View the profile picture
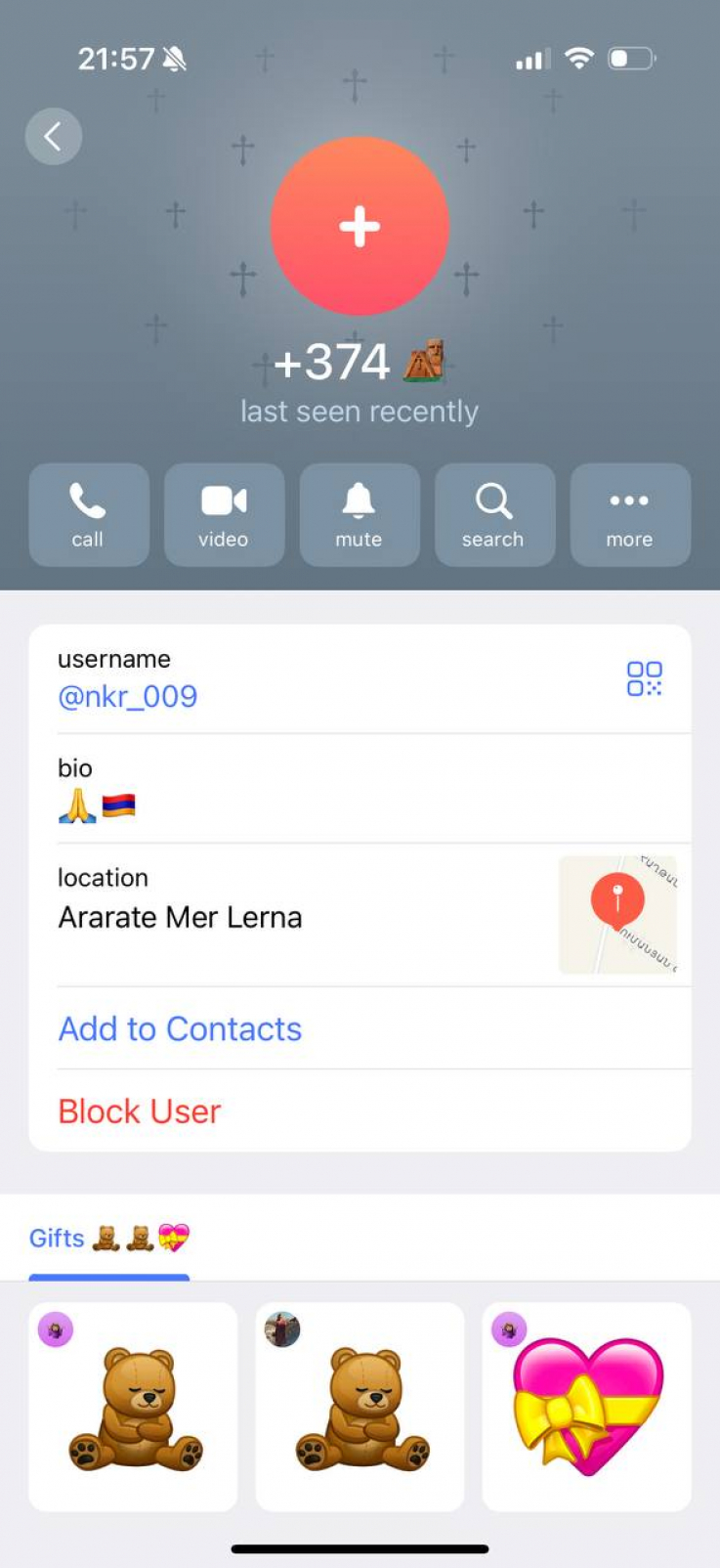The height and width of the screenshot is (1568, 720). click(360, 226)
